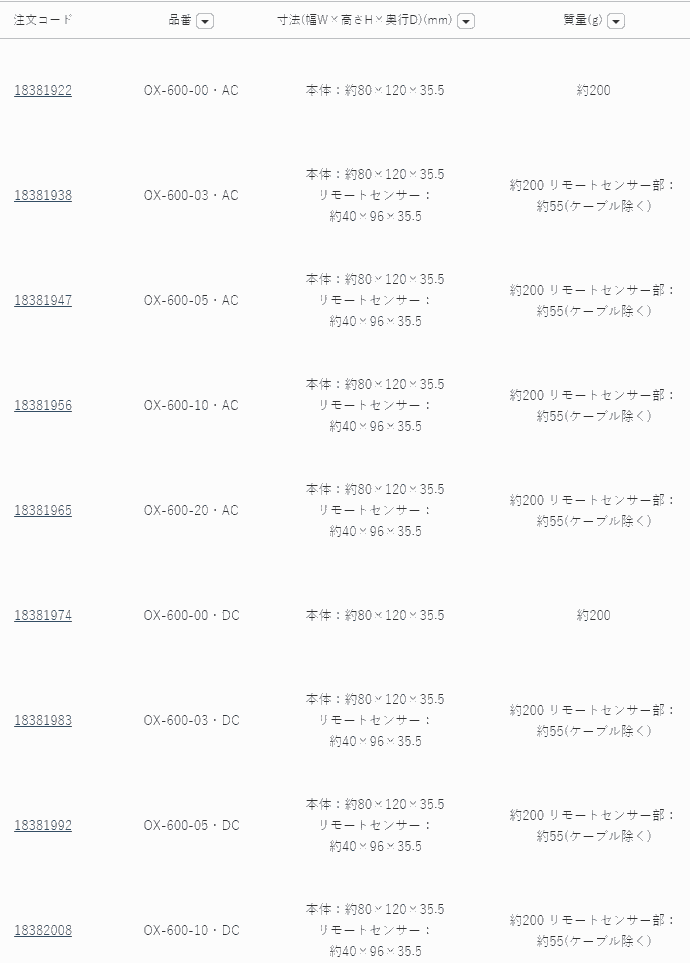Expand the 品番 column filter dropdown
This screenshot has height=963, width=690.
(x=205, y=21)
